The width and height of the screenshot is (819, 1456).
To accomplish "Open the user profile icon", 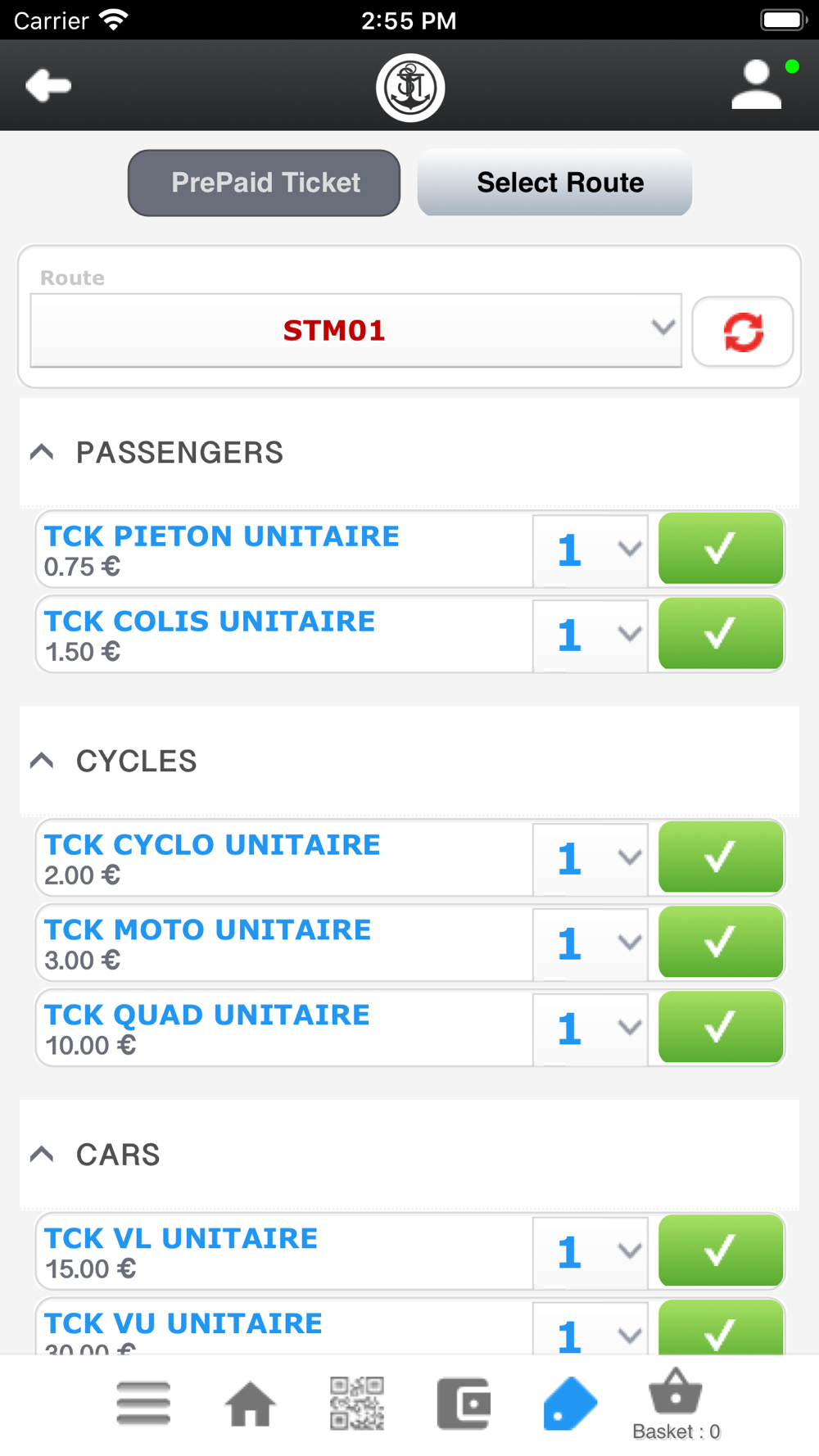I will coord(756,84).
